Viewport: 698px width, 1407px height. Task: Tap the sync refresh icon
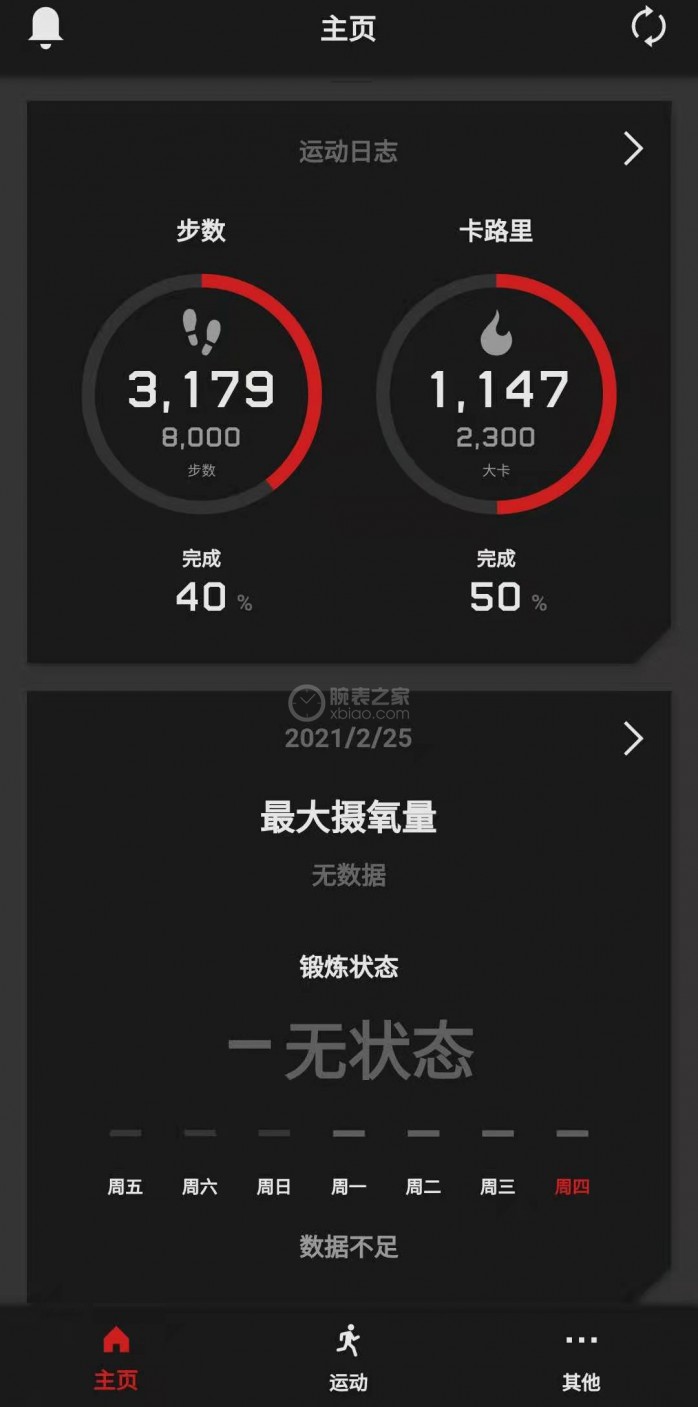[648, 27]
